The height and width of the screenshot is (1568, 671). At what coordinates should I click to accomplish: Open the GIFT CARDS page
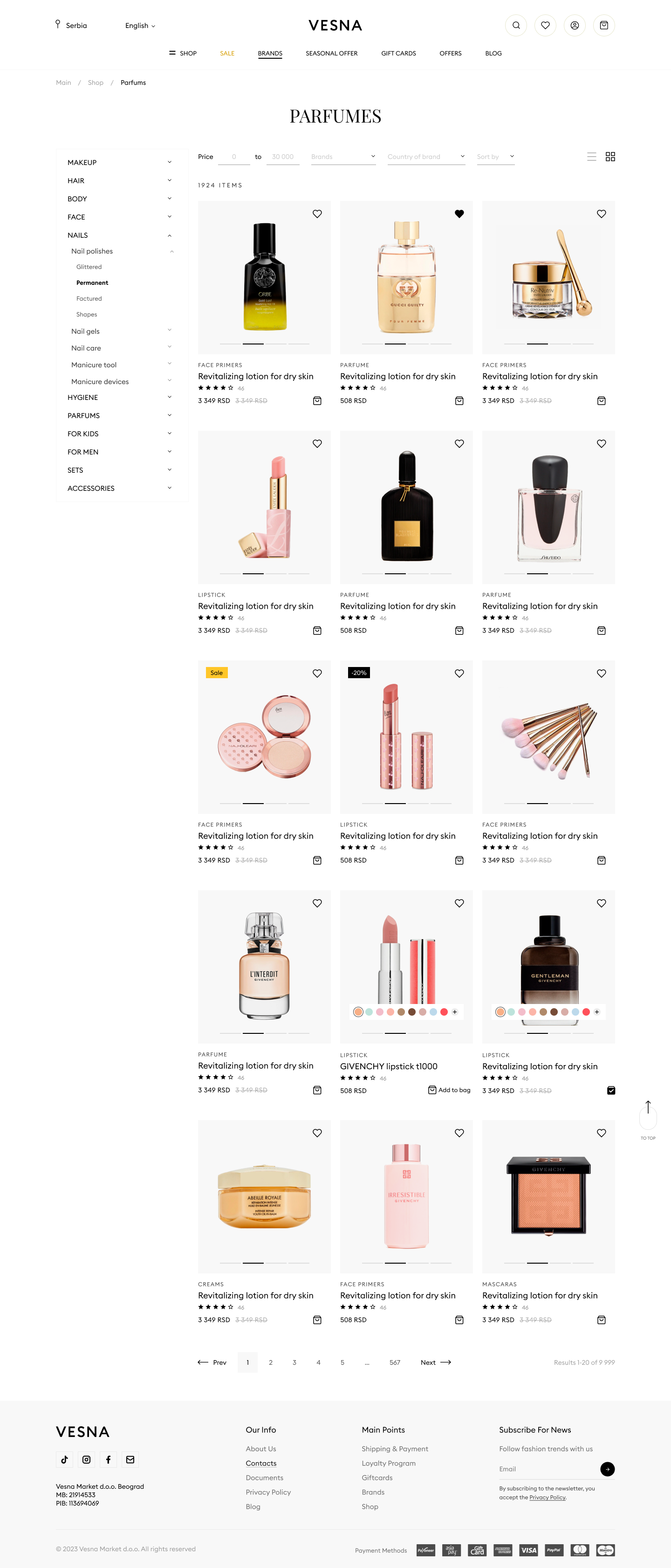coord(398,54)
